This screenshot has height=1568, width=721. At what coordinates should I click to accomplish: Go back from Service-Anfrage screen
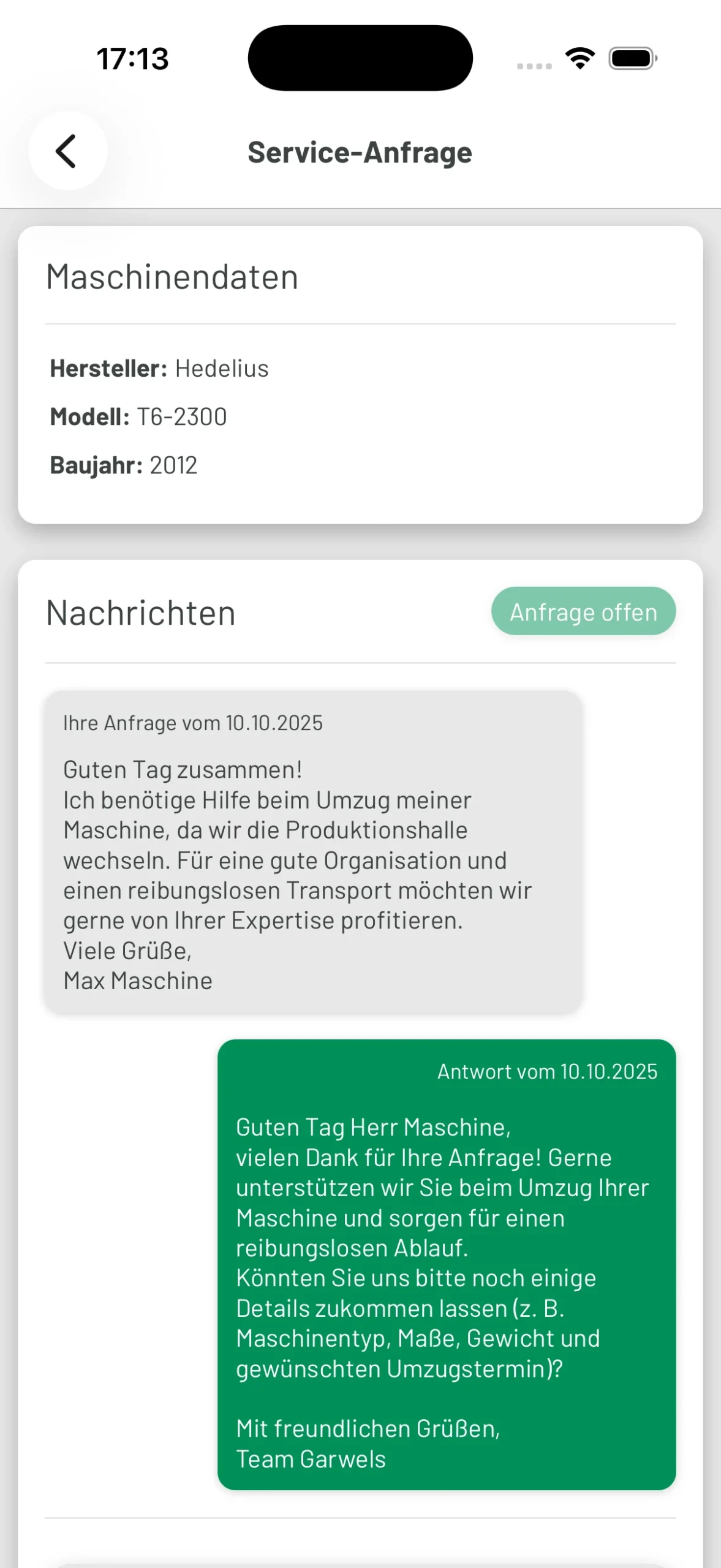[x=67, y=151]
